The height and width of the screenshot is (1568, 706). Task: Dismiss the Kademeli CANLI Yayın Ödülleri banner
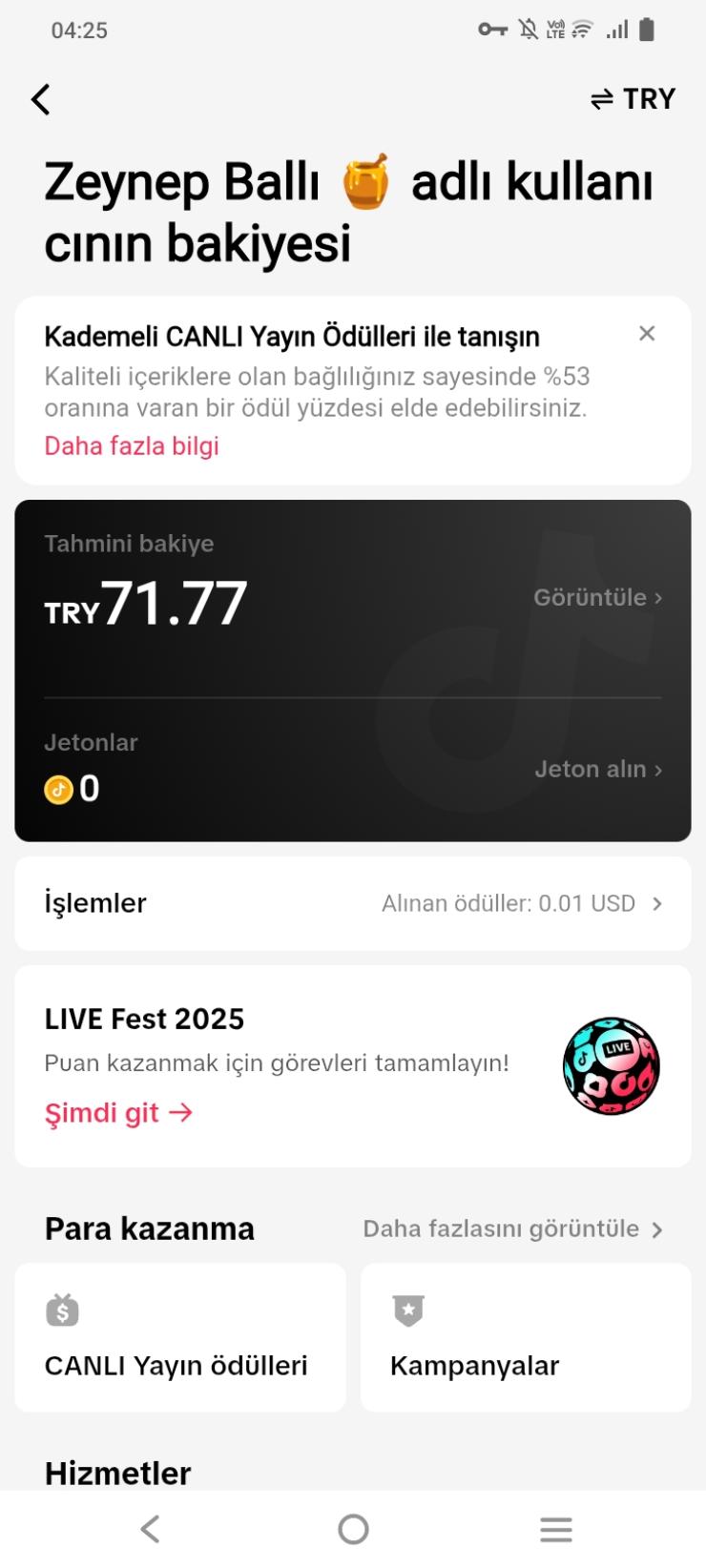pyautogui.click(x=647, y=334)
